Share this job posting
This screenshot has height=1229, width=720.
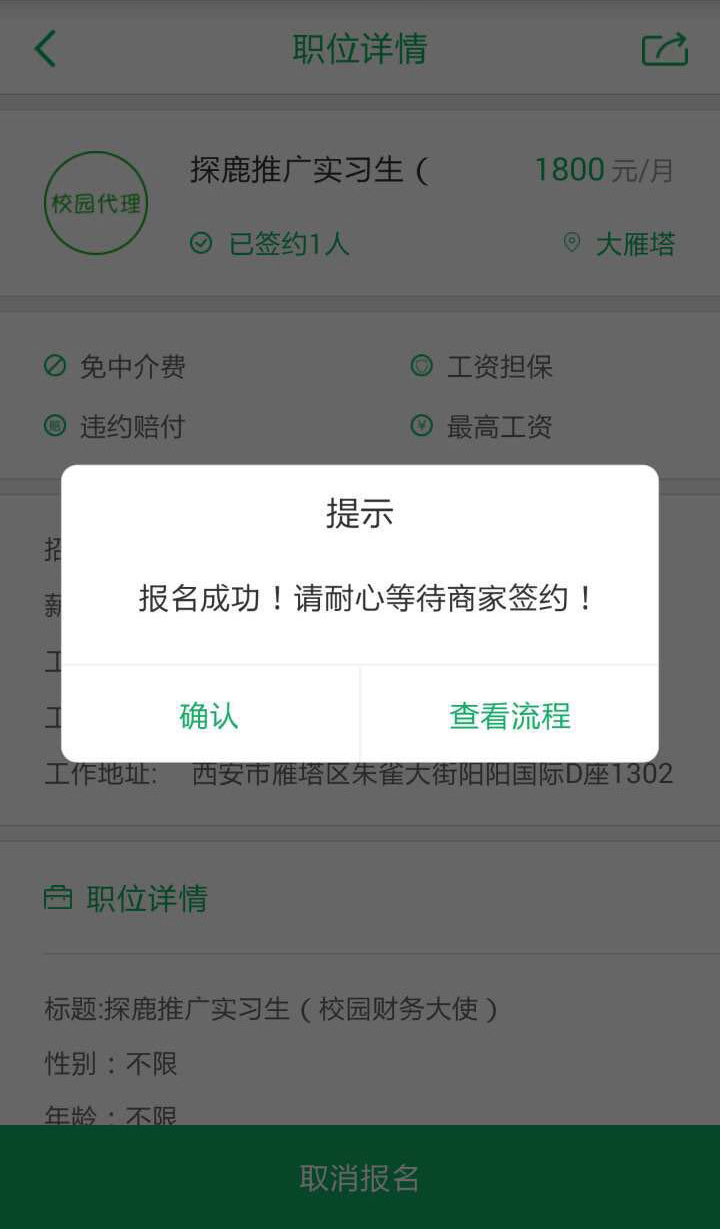[x=665, y=48]
